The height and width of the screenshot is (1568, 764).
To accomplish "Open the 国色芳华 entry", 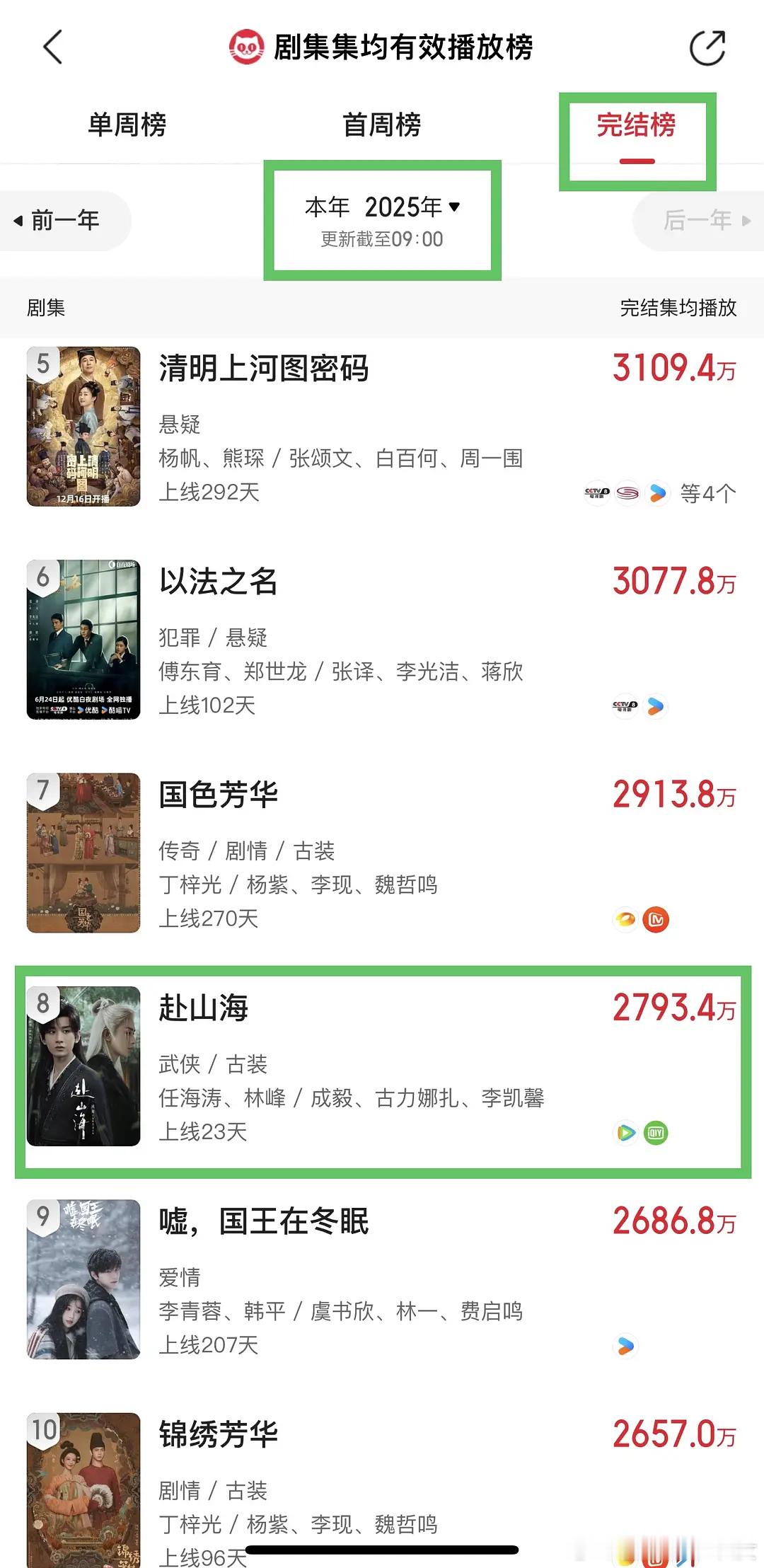I will click(x=218, y=795).
